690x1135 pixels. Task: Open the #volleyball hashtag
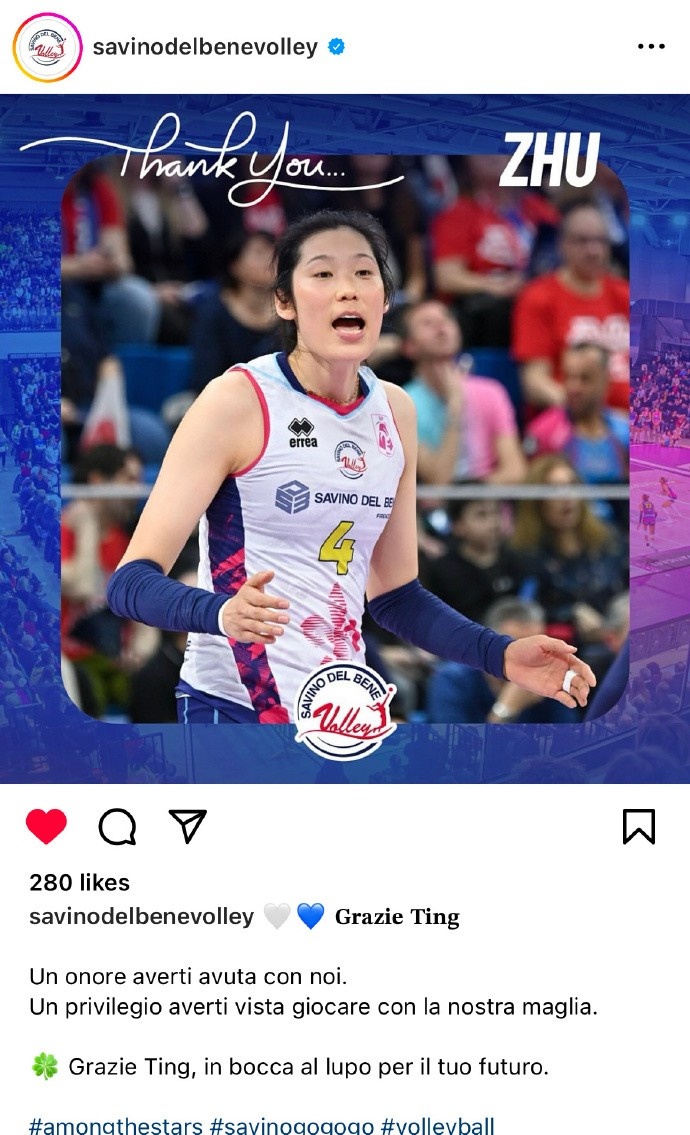436,1126
